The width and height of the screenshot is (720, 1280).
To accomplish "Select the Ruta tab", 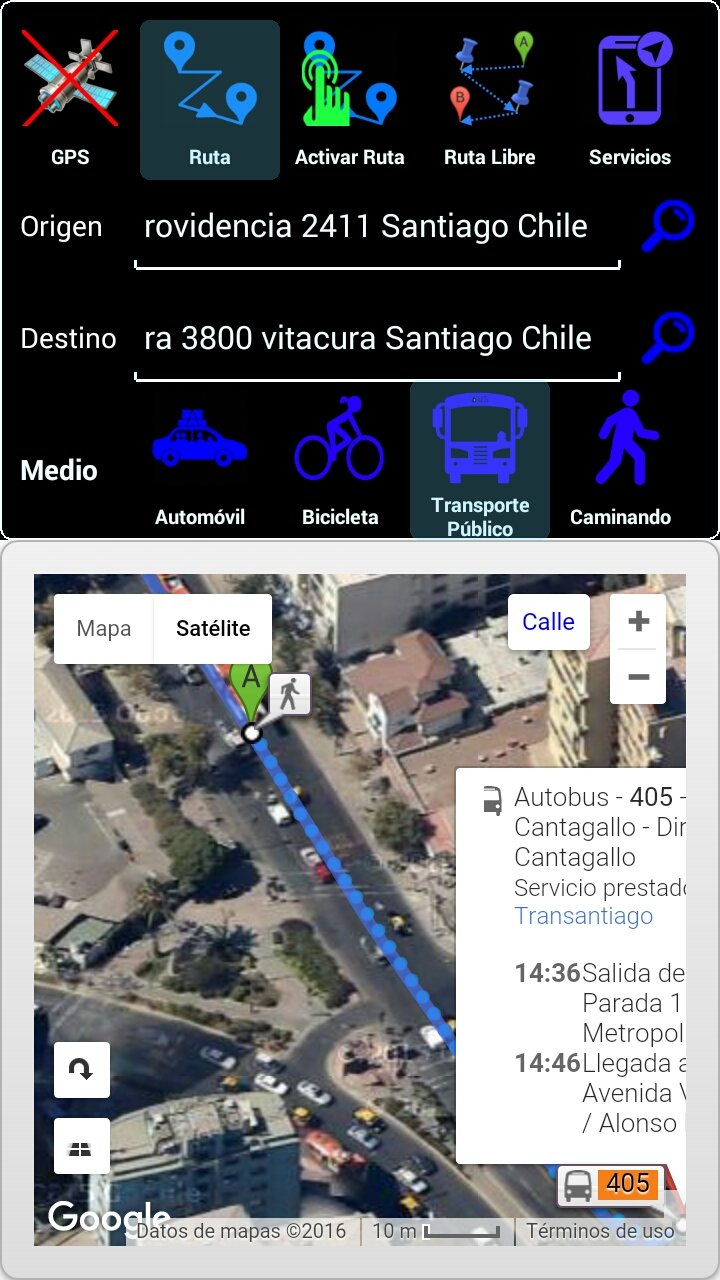I will [x=210, y=100].
